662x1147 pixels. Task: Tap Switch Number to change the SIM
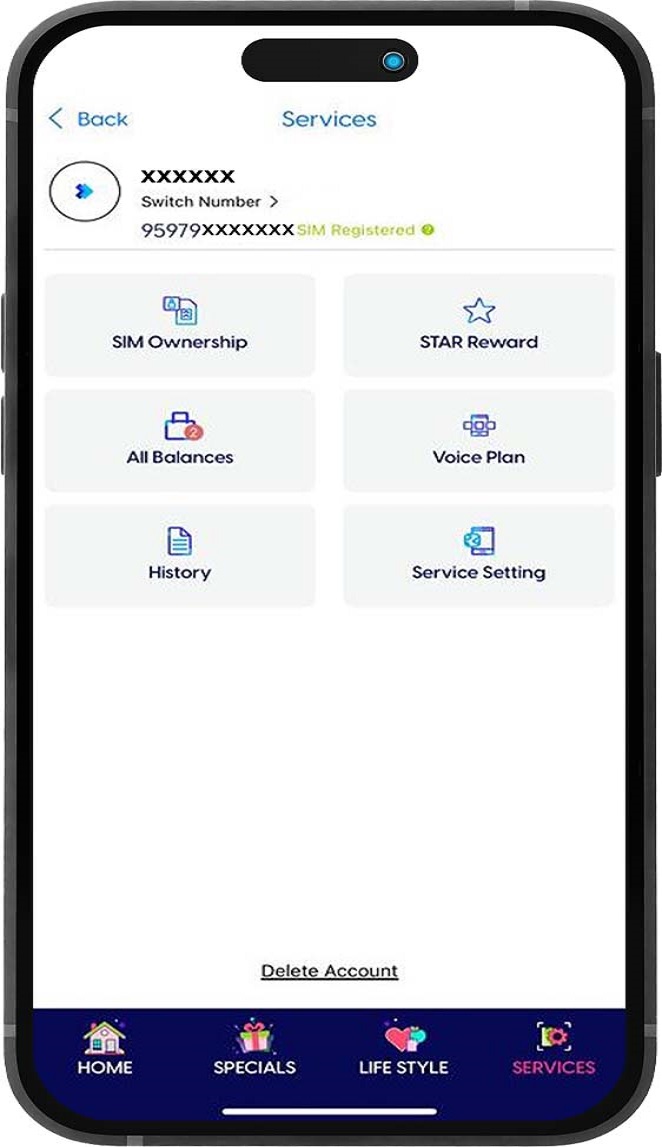tap(209, 201)
